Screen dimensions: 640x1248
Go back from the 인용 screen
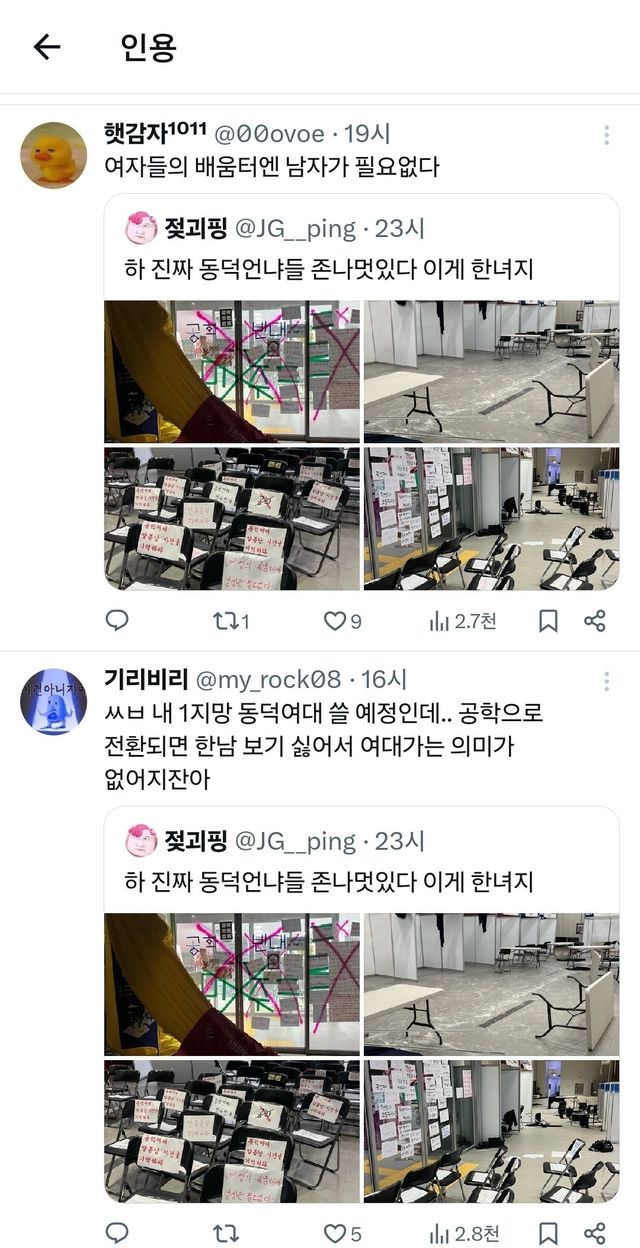point(47,47)
